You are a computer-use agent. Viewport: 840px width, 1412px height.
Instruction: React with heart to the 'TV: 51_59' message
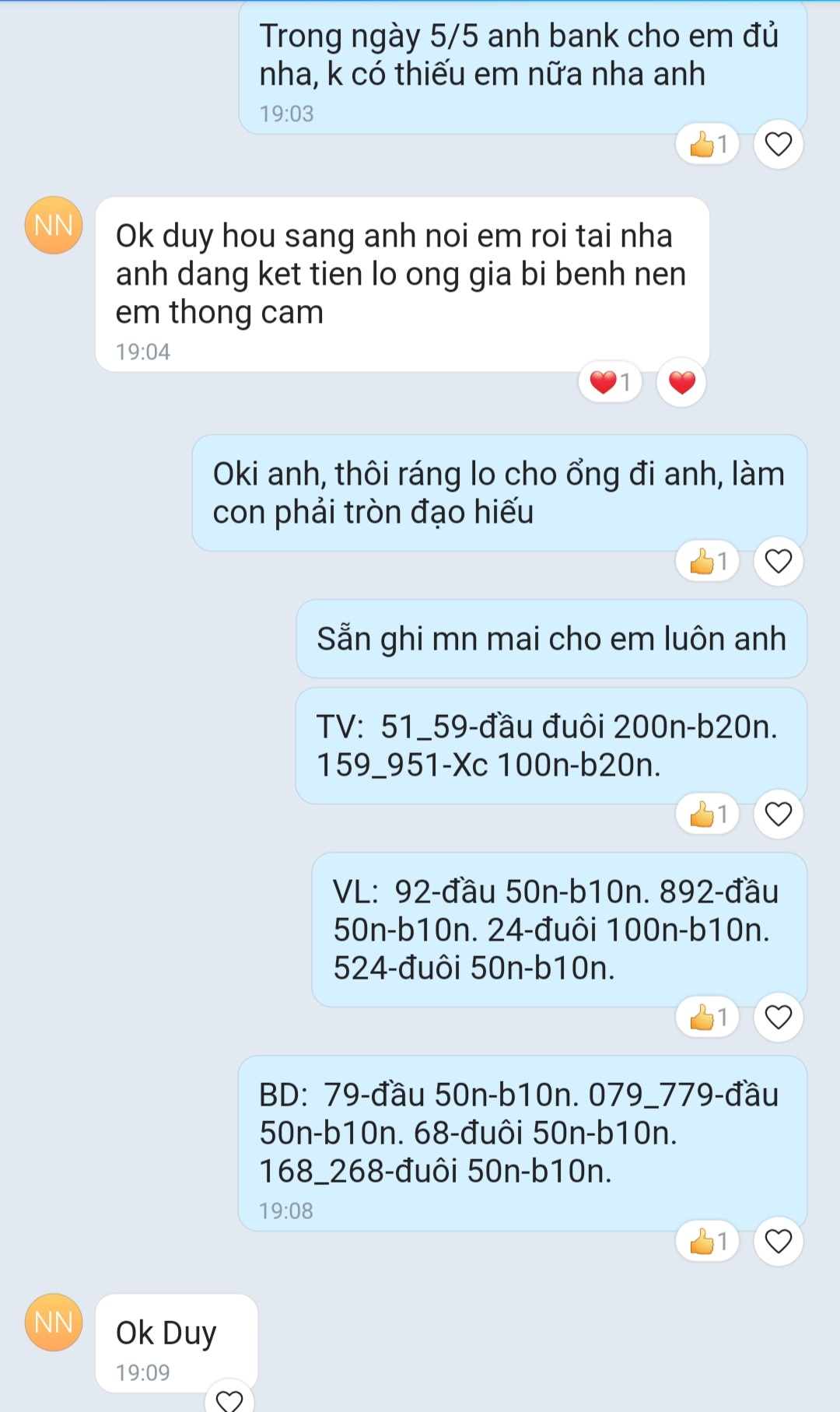[778, 814]
